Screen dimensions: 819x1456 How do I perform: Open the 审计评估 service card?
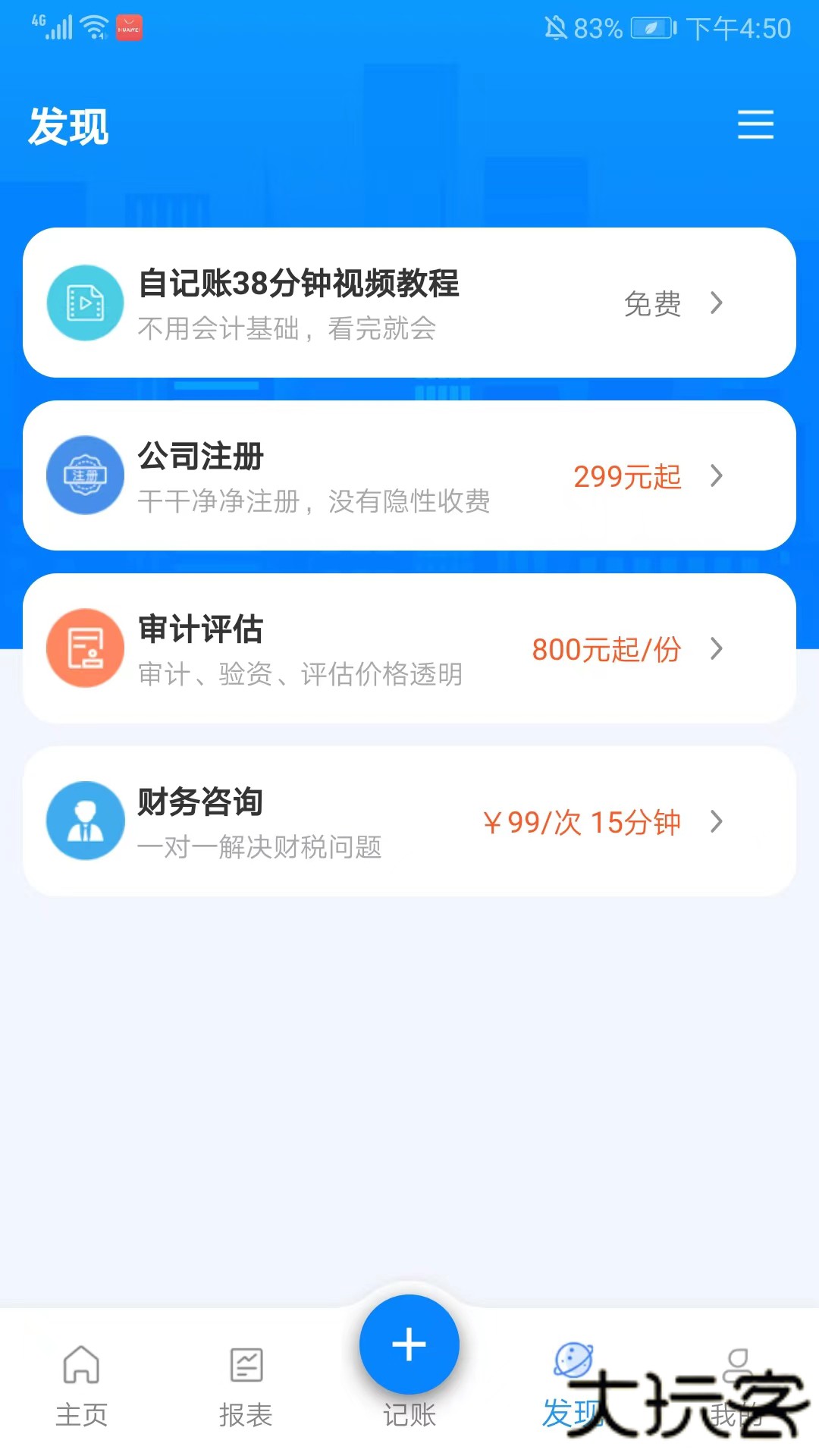point(409,648)
